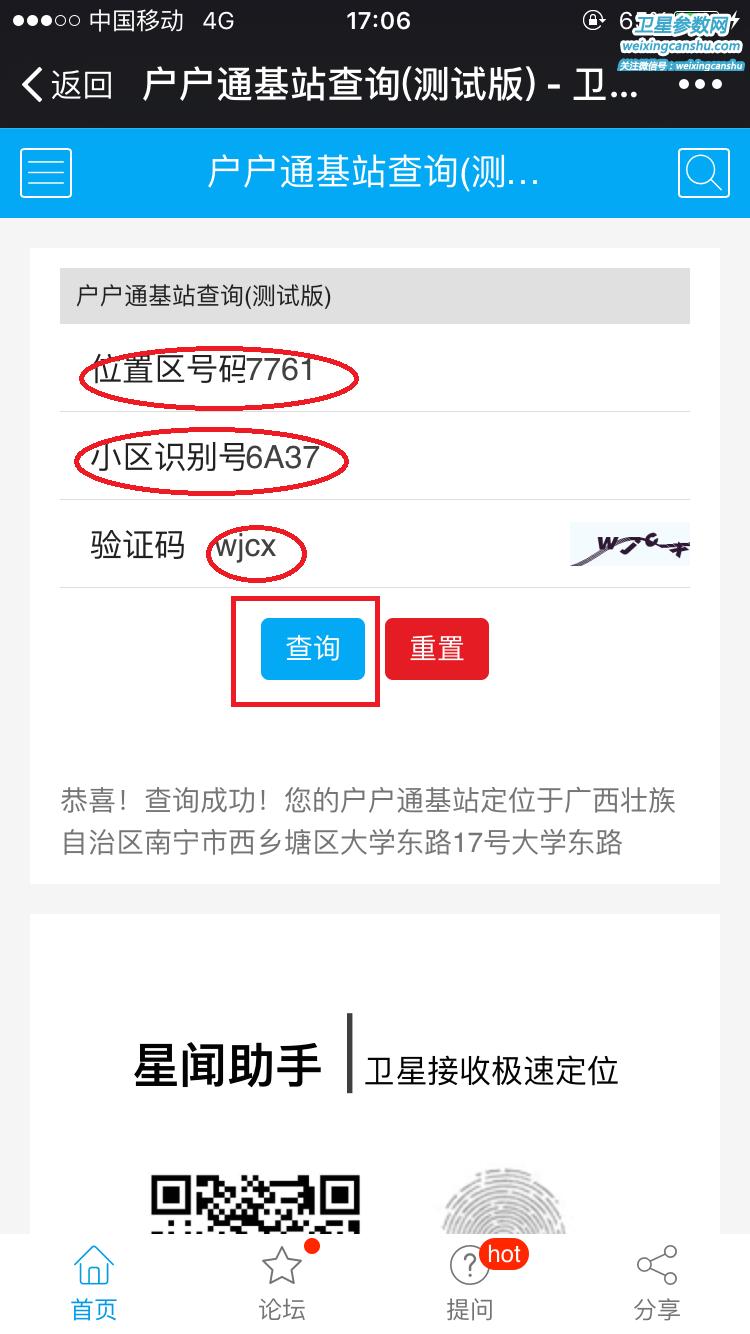Tap the 分享 share item
This screenshot has height=1334, width=750.
657,1284
